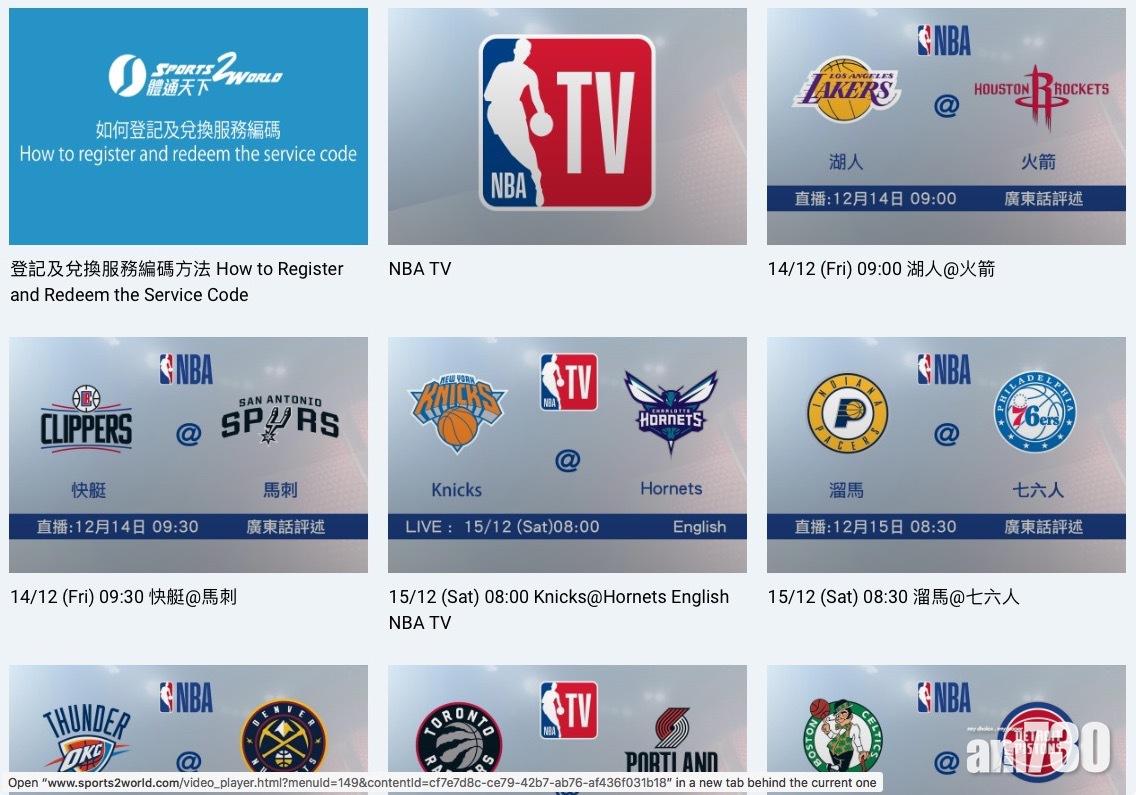Open the 14/12 快艇@馬刺 broadcast

188,455
